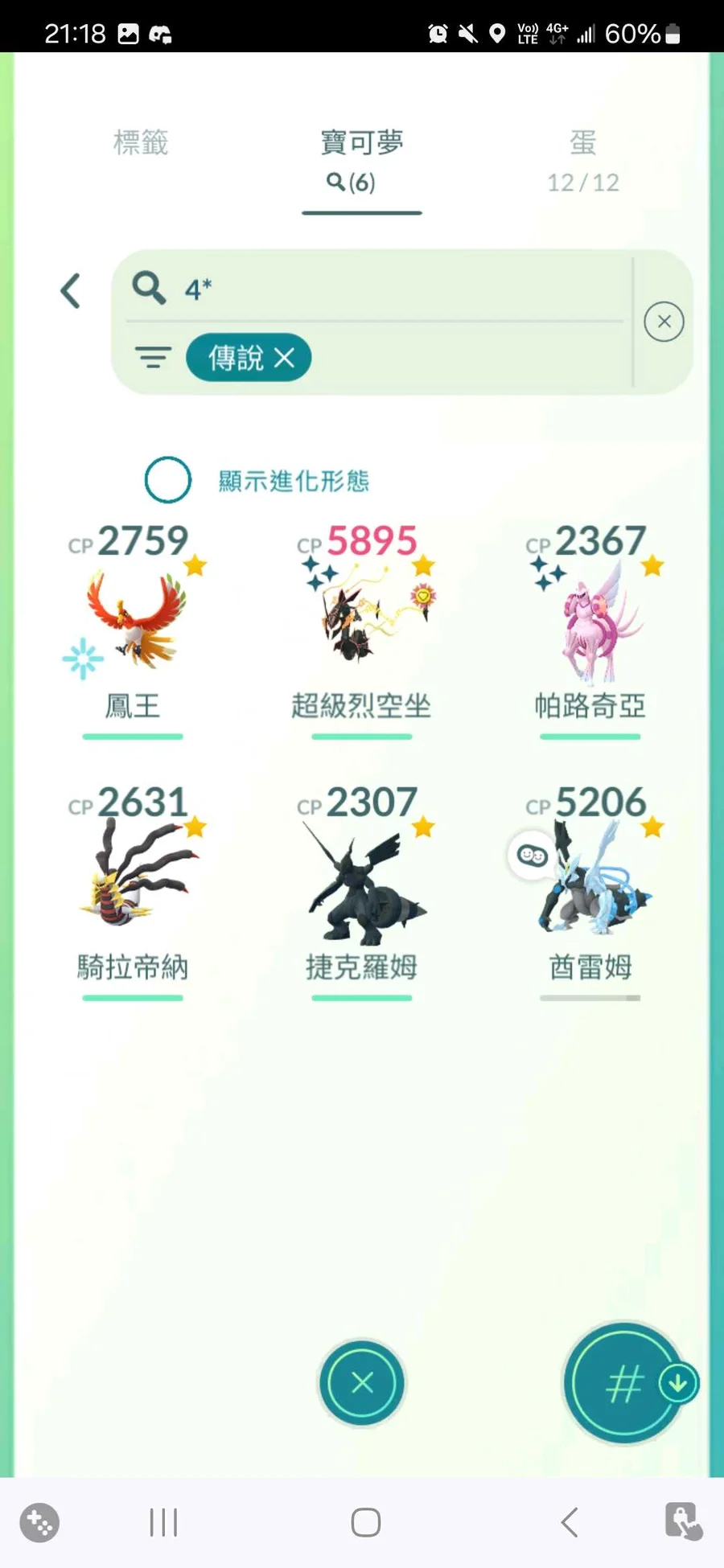
Task: Remove the 傳說 filter chip
Action: pyautogui.click(x=284, y=358)
